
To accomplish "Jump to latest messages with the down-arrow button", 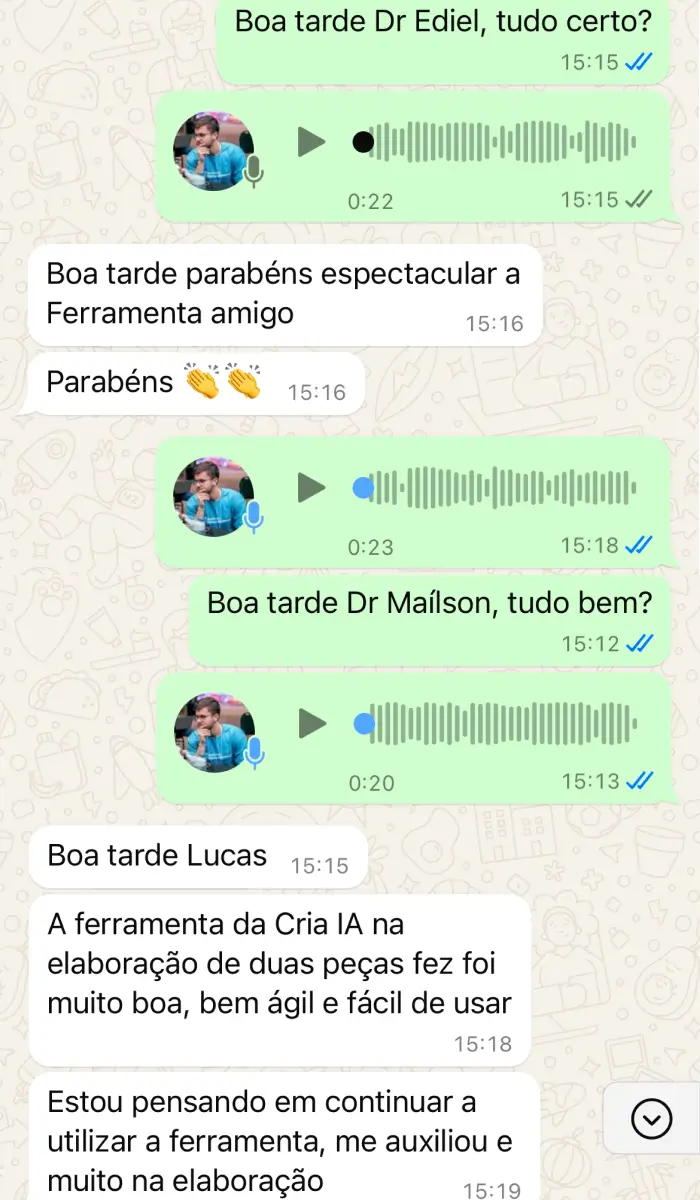I will 652,1119.
